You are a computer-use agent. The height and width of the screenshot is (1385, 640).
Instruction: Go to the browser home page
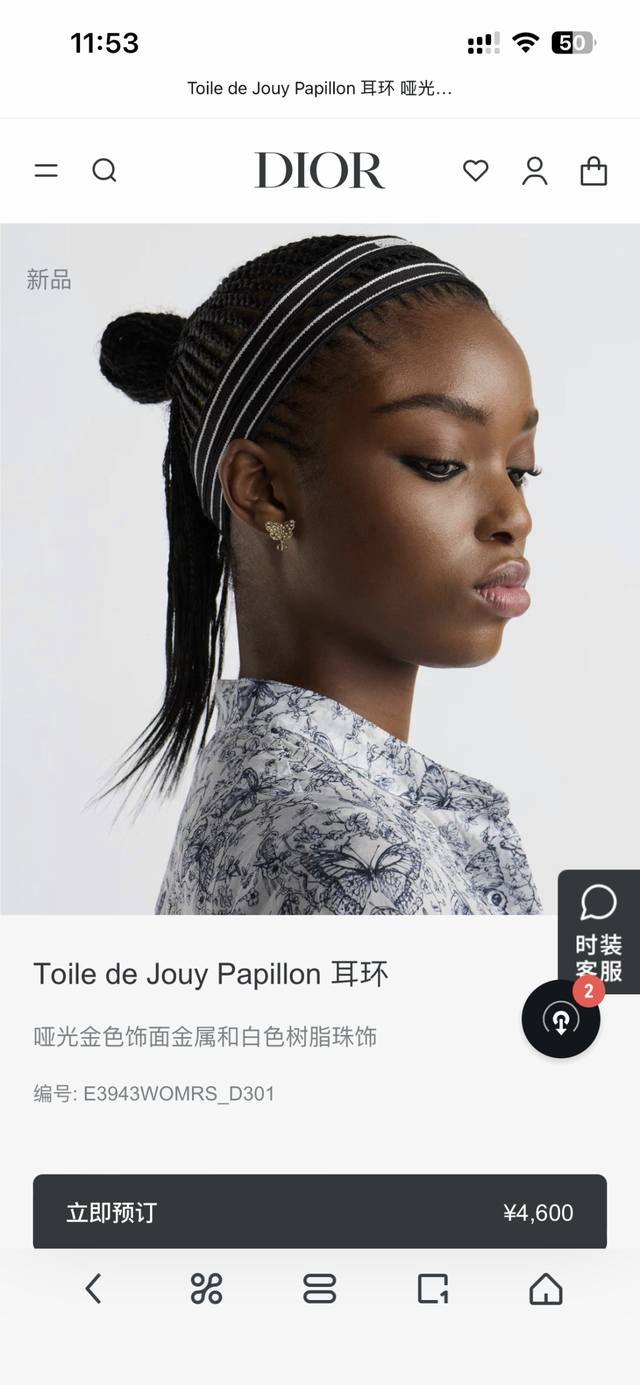point(546,1289)
